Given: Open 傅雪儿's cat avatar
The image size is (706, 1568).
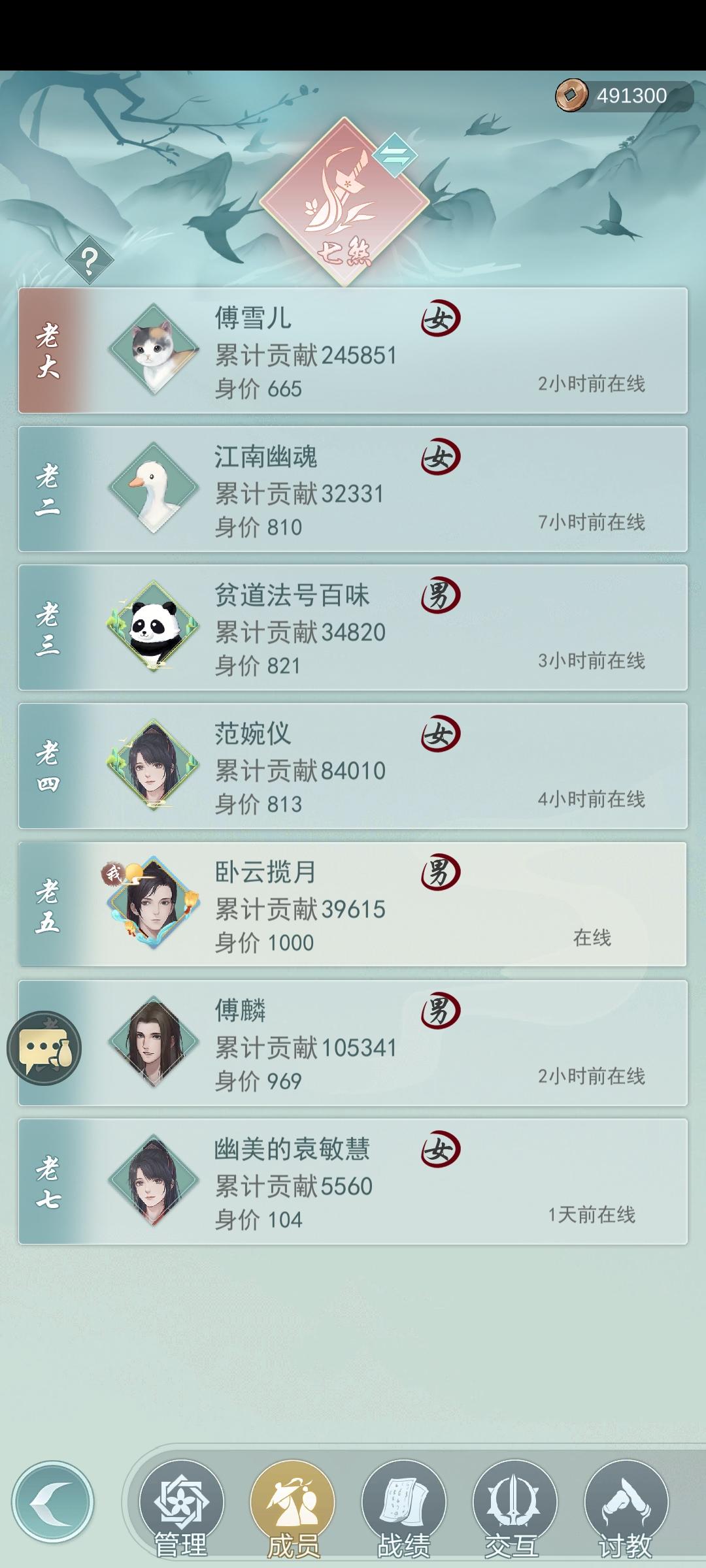Looking at the screenshot, I should click(x=157, y=348).
